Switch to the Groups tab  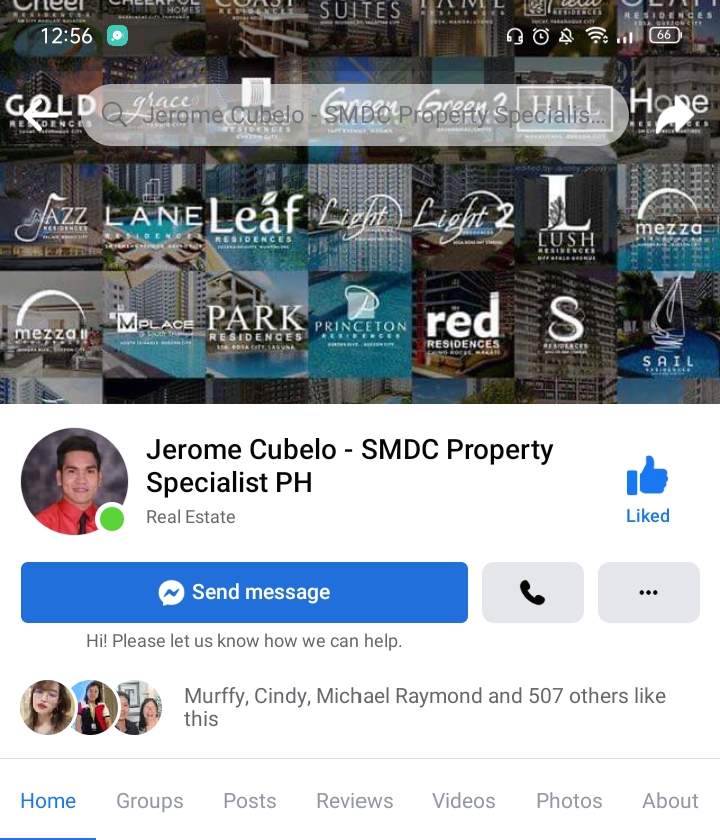(149, 801)
